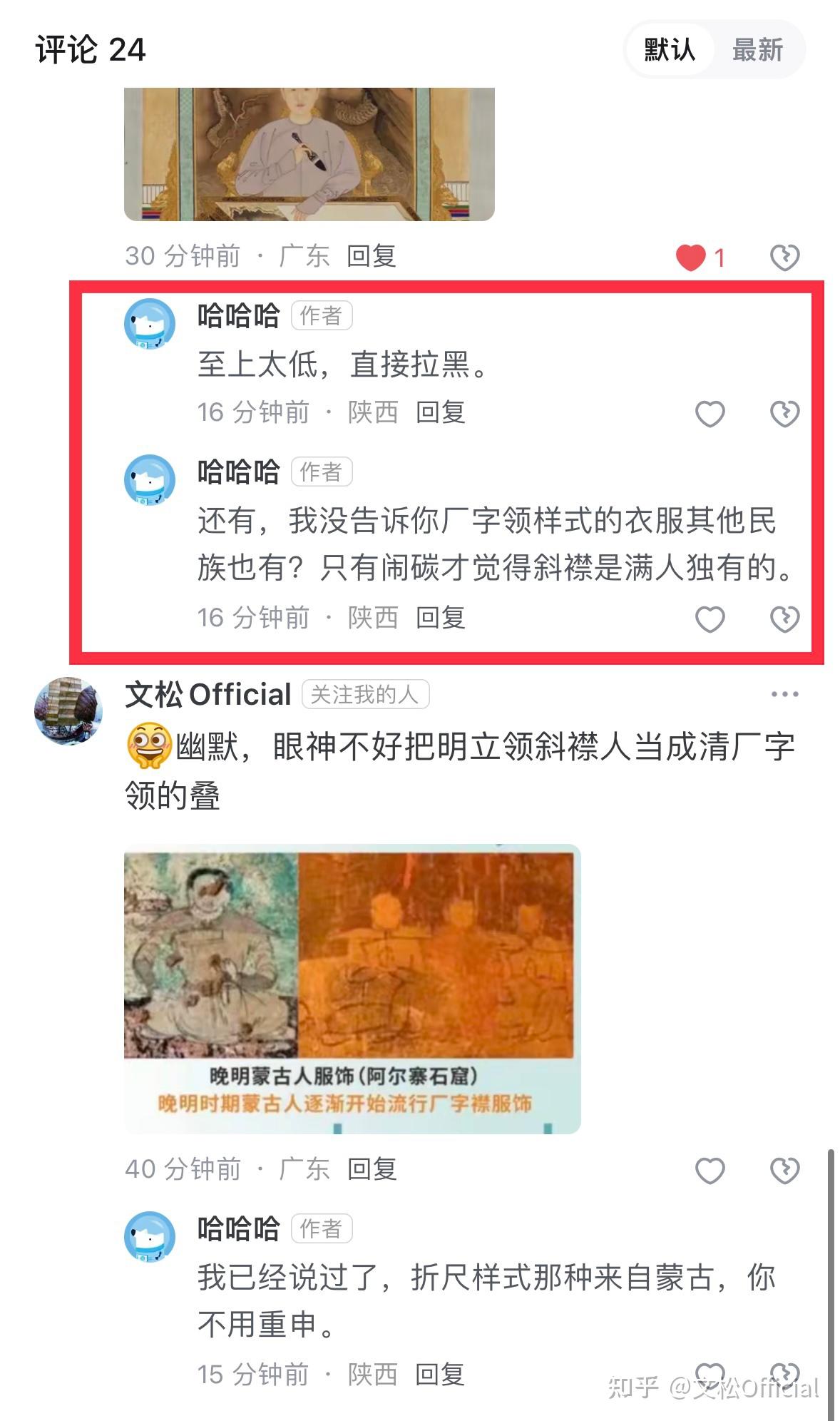The image size is (840, 1421).
Task: Reply to 文松Official's 40 分钟前 comment
Action: (x=372, y=1169)
